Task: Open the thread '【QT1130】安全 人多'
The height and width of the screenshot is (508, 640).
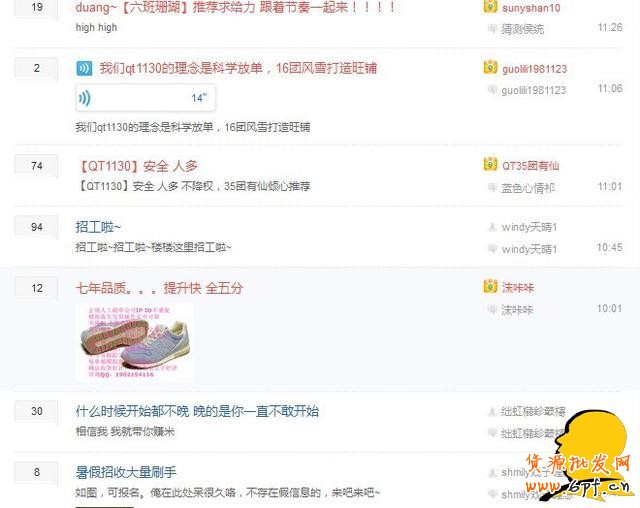Action: click(137, 166)
